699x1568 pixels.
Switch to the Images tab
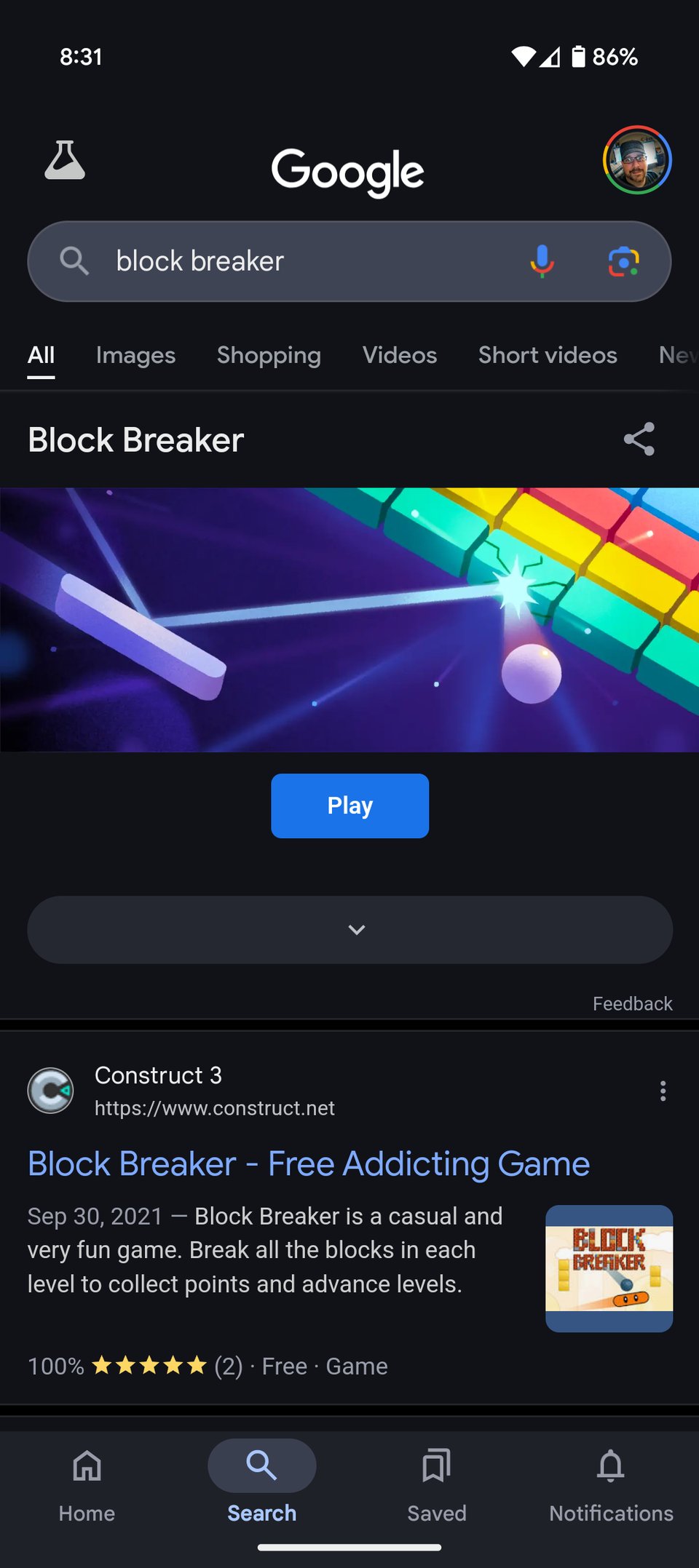point(135,355)
